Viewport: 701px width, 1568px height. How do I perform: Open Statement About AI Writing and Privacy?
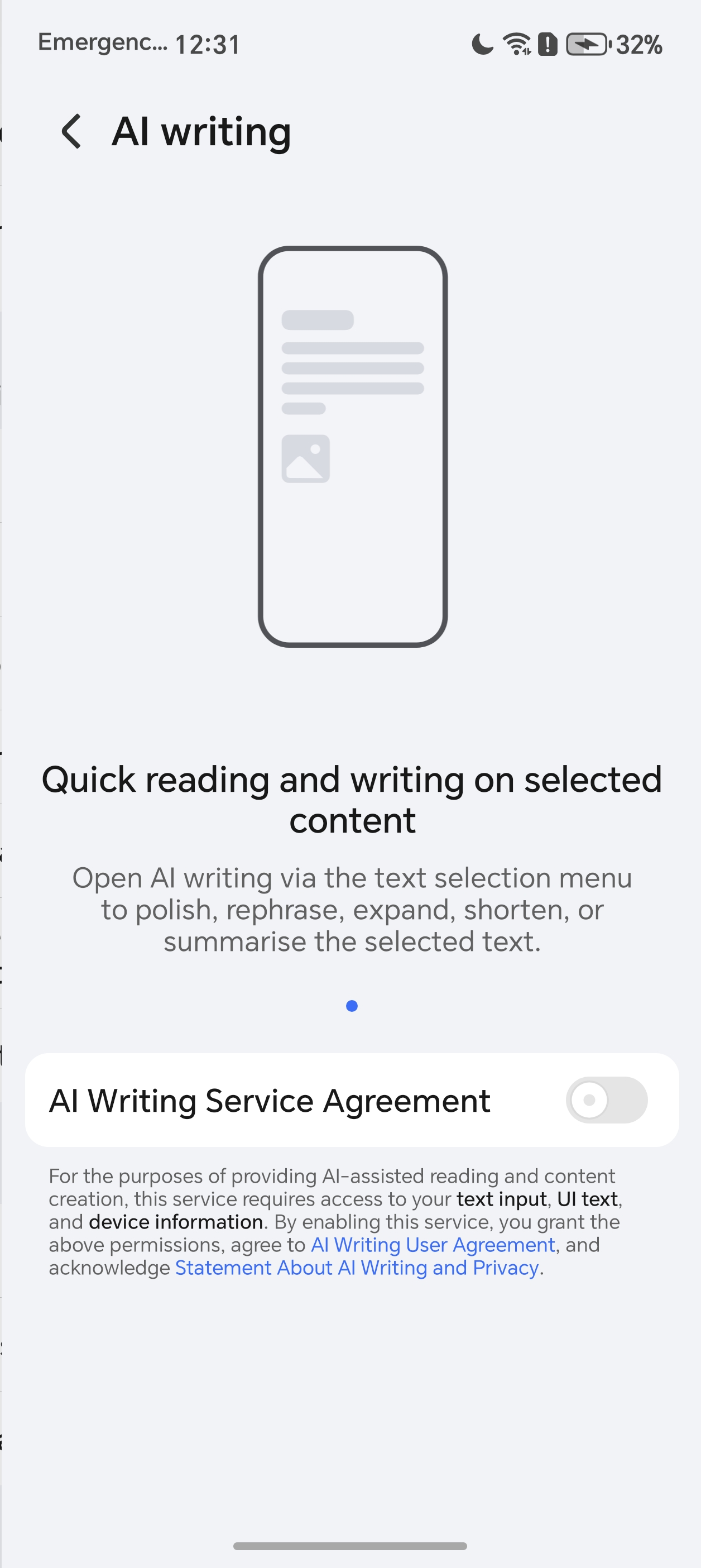click(357, 1268)
